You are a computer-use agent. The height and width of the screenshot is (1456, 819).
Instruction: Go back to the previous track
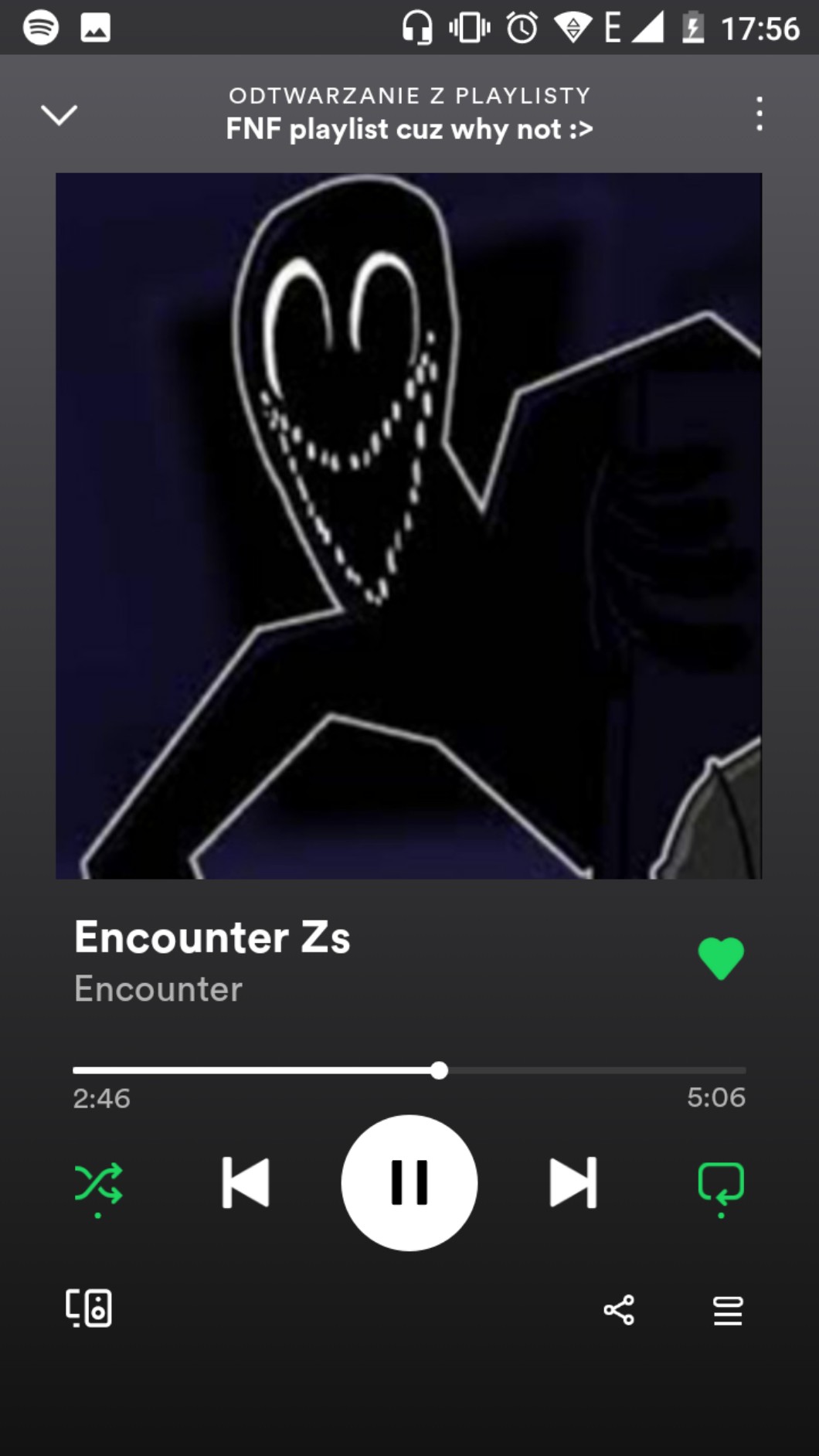pos(246,1182)
